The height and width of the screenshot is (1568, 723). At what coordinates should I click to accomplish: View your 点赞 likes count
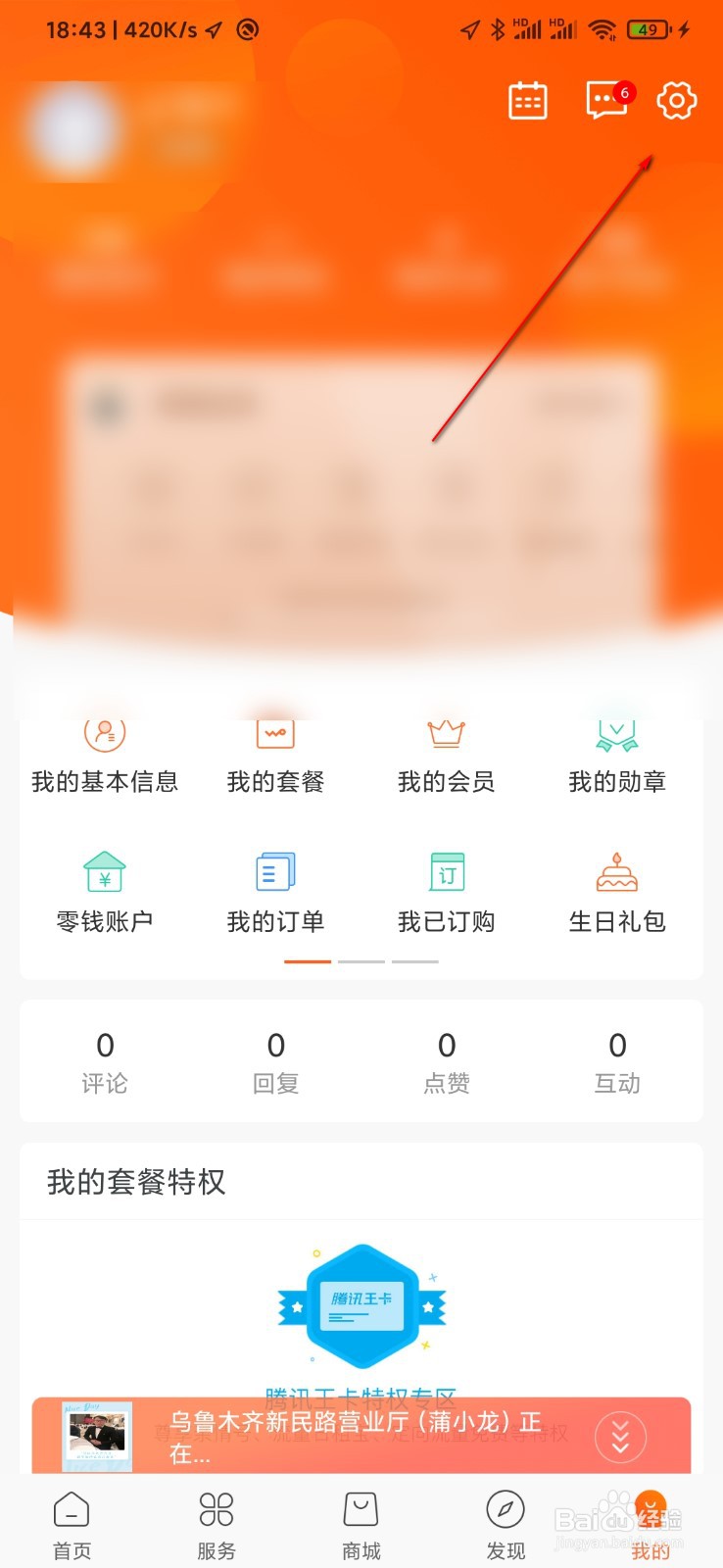click(x=447, y=1060)
